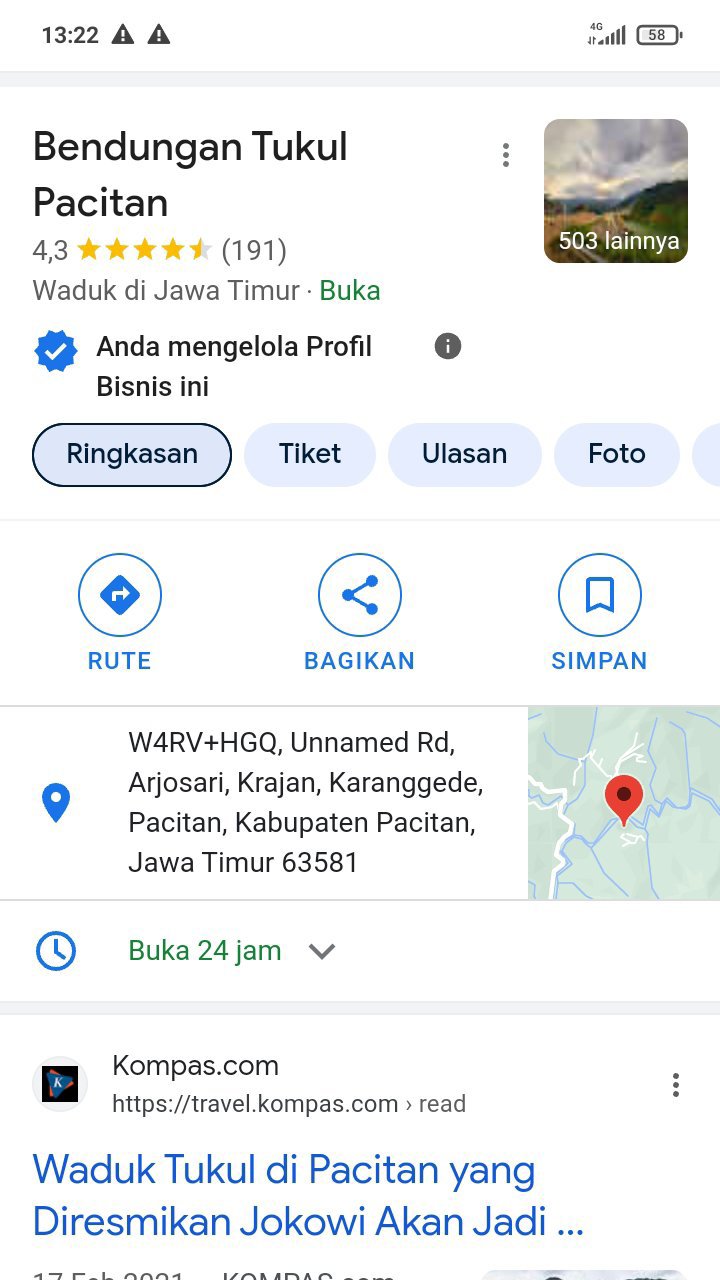Open the overflow menu of Kompas.com result
Viewport: 720px width, 1280px height.
coord(676,1085)
